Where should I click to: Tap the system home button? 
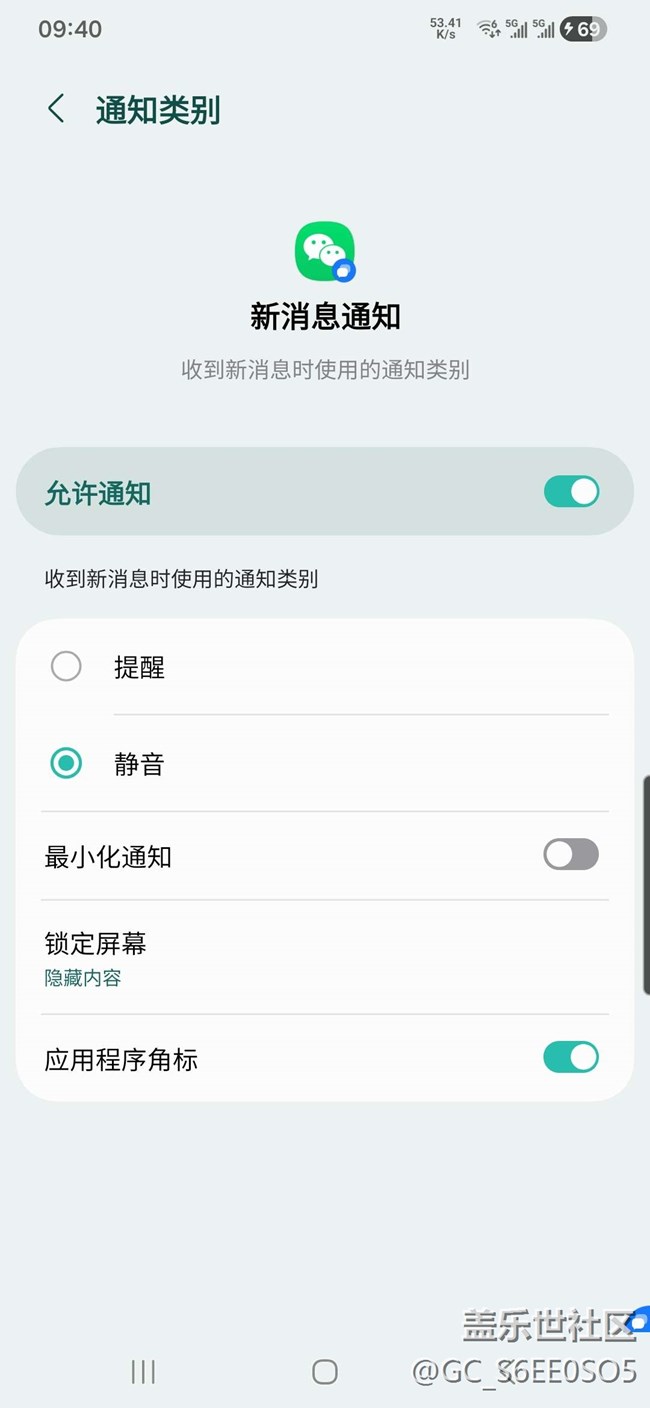click(325, 1372)
